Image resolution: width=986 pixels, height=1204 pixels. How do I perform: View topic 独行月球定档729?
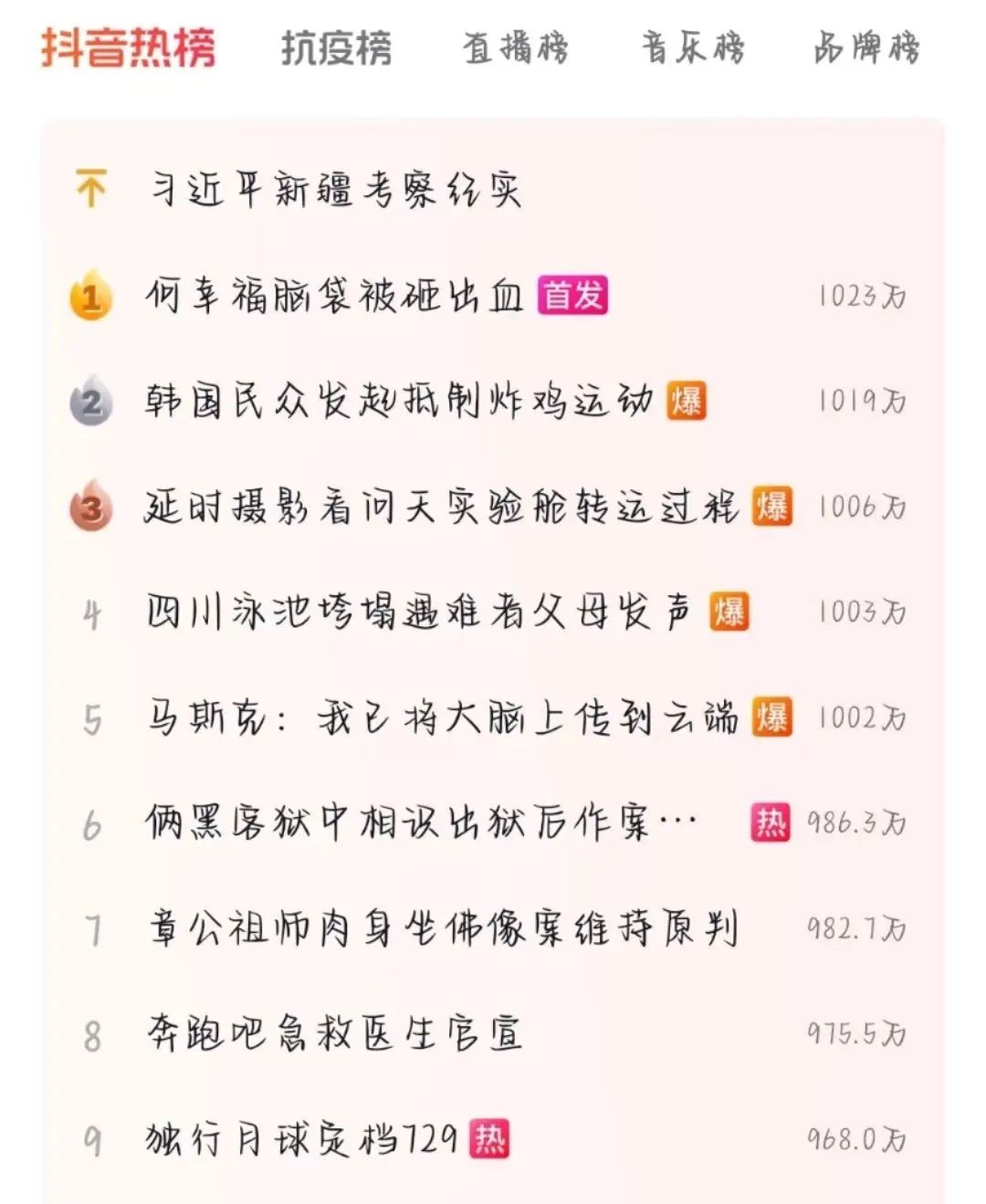tap(301, 1139)
